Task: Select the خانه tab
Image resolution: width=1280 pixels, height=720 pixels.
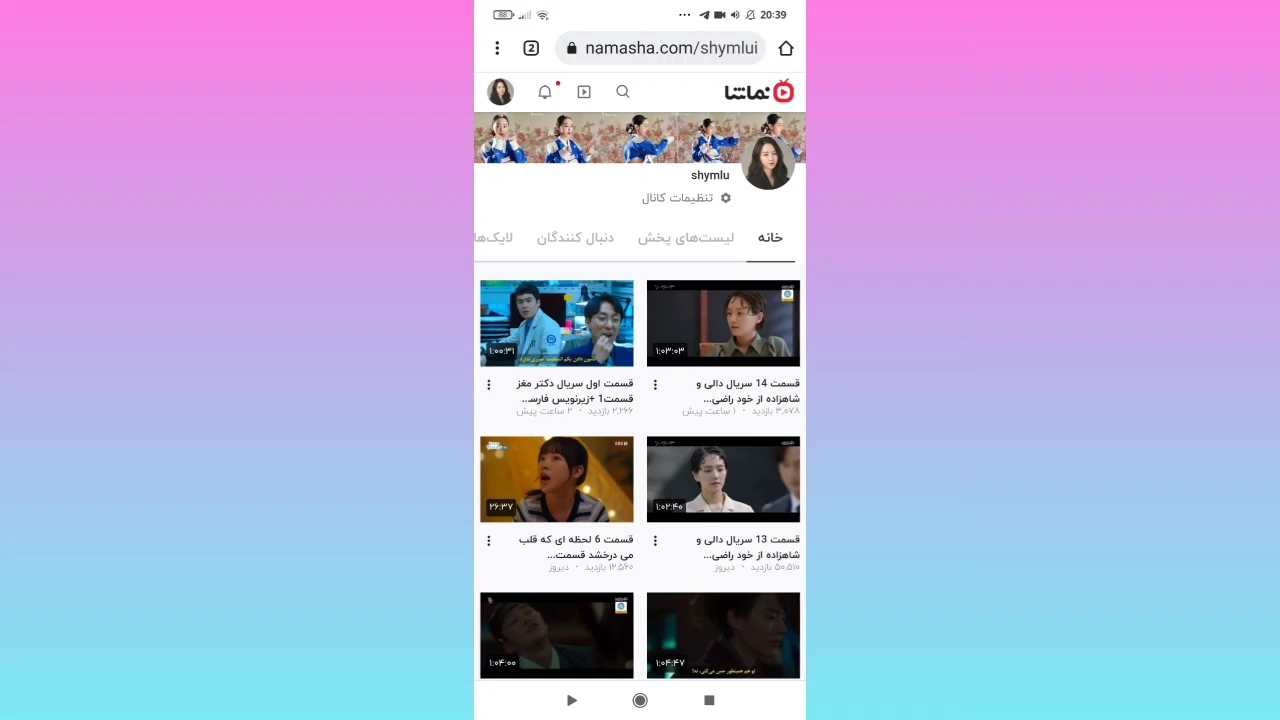Action: click(770, 238)
